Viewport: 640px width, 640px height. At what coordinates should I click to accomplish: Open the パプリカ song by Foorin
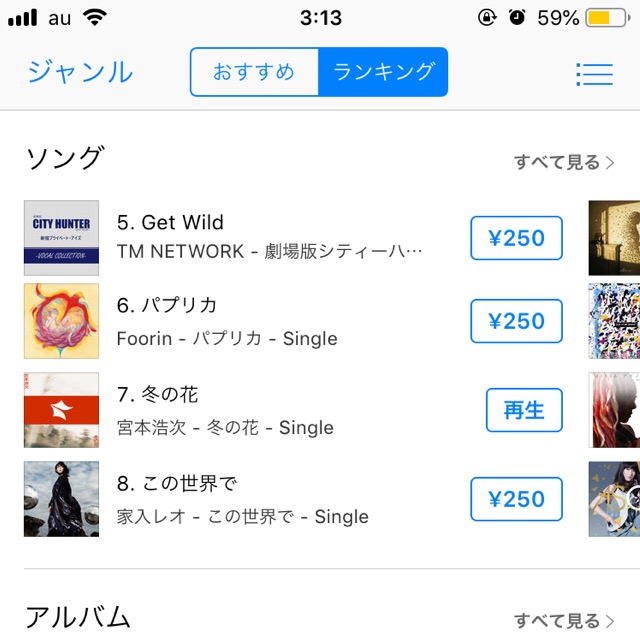(x=270, y=321)
